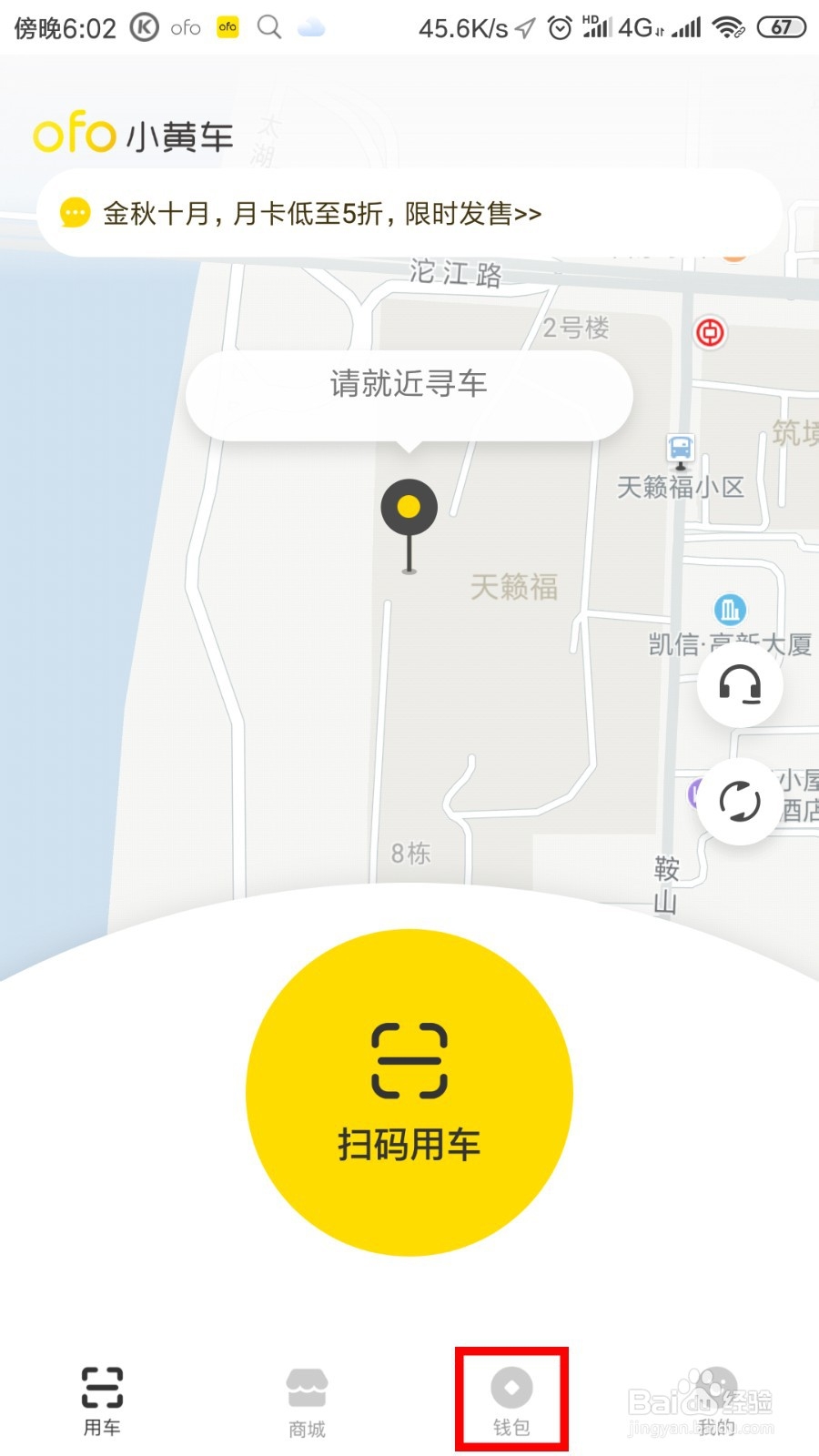This screenshot has height=1456, width=819.
Task: Switch to the 用车 tab
Action: coord(102,1401)
